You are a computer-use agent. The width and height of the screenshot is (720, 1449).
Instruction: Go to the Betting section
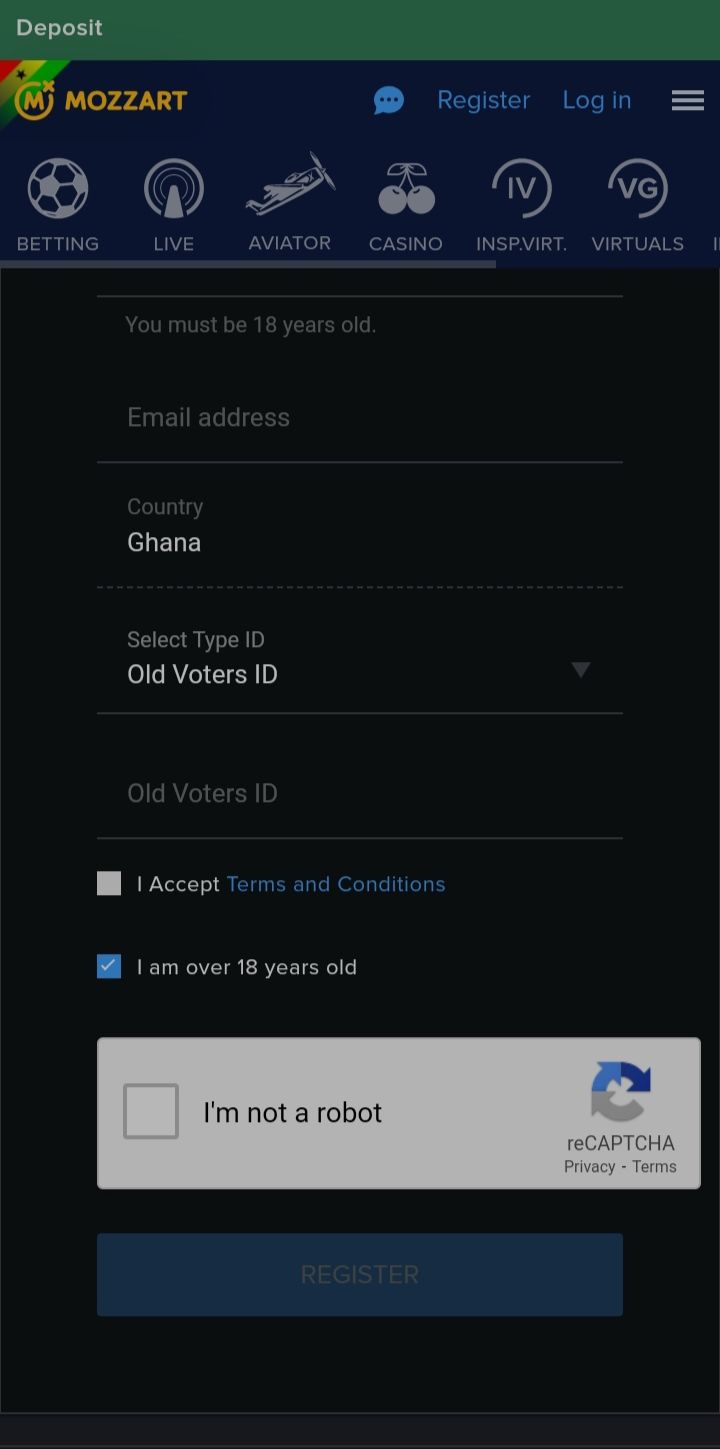tap(58, 205)
